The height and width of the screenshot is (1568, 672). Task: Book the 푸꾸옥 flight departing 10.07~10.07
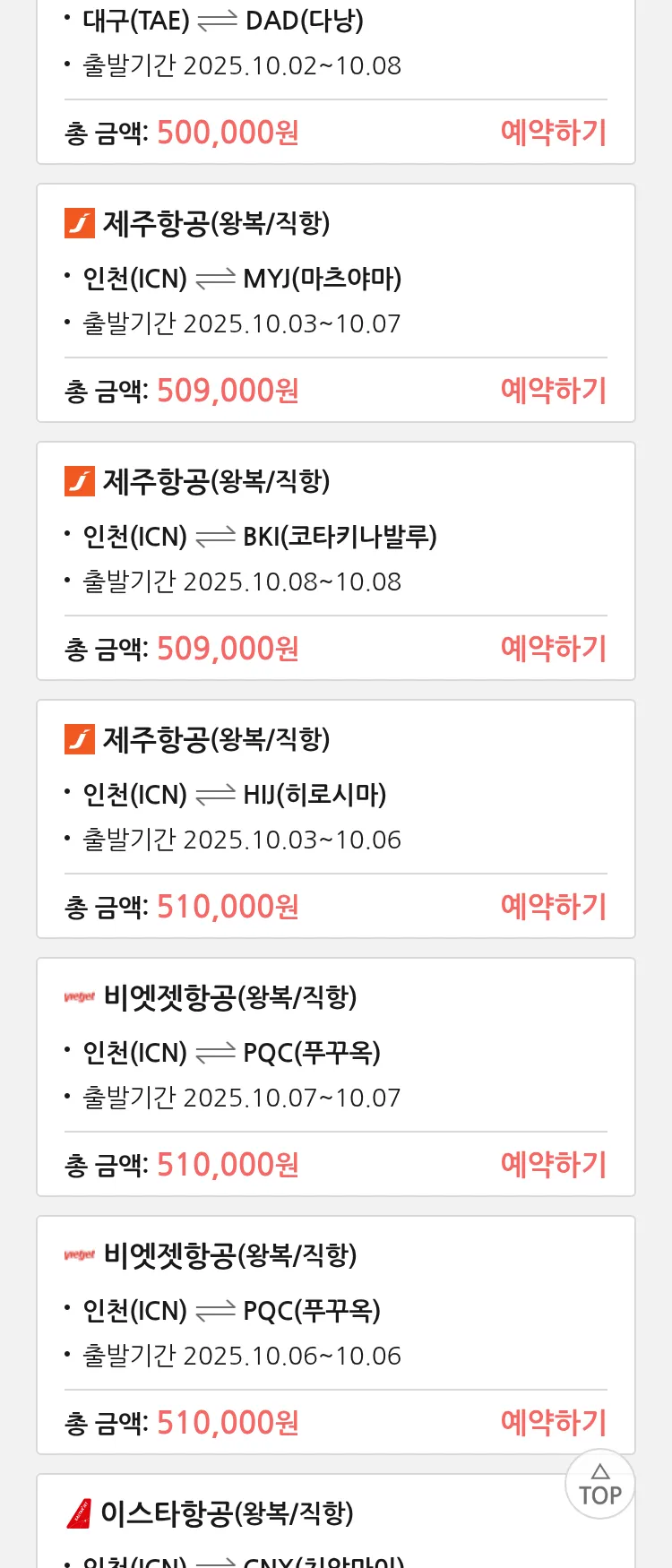pyautogui.click(x=553, y=1165)
